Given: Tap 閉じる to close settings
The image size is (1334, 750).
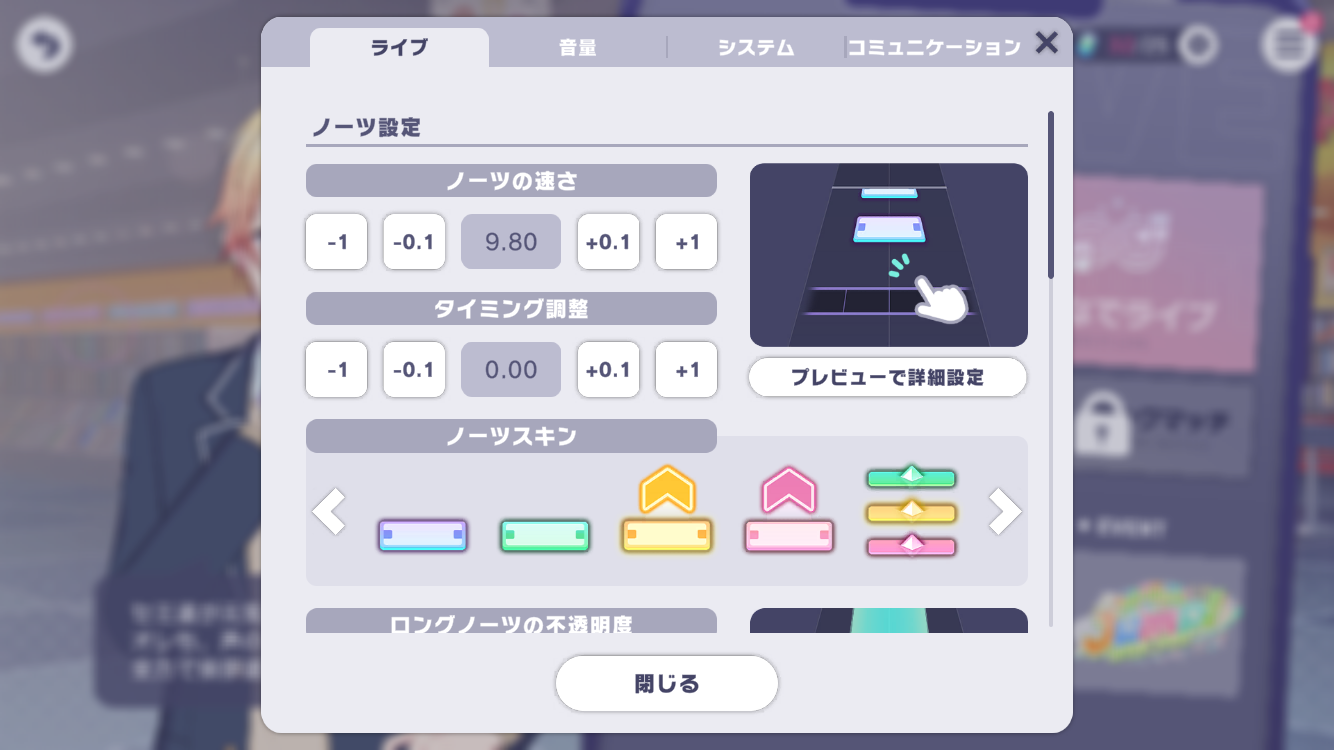Looking at the screenshot, I should (x=667, y=684).
